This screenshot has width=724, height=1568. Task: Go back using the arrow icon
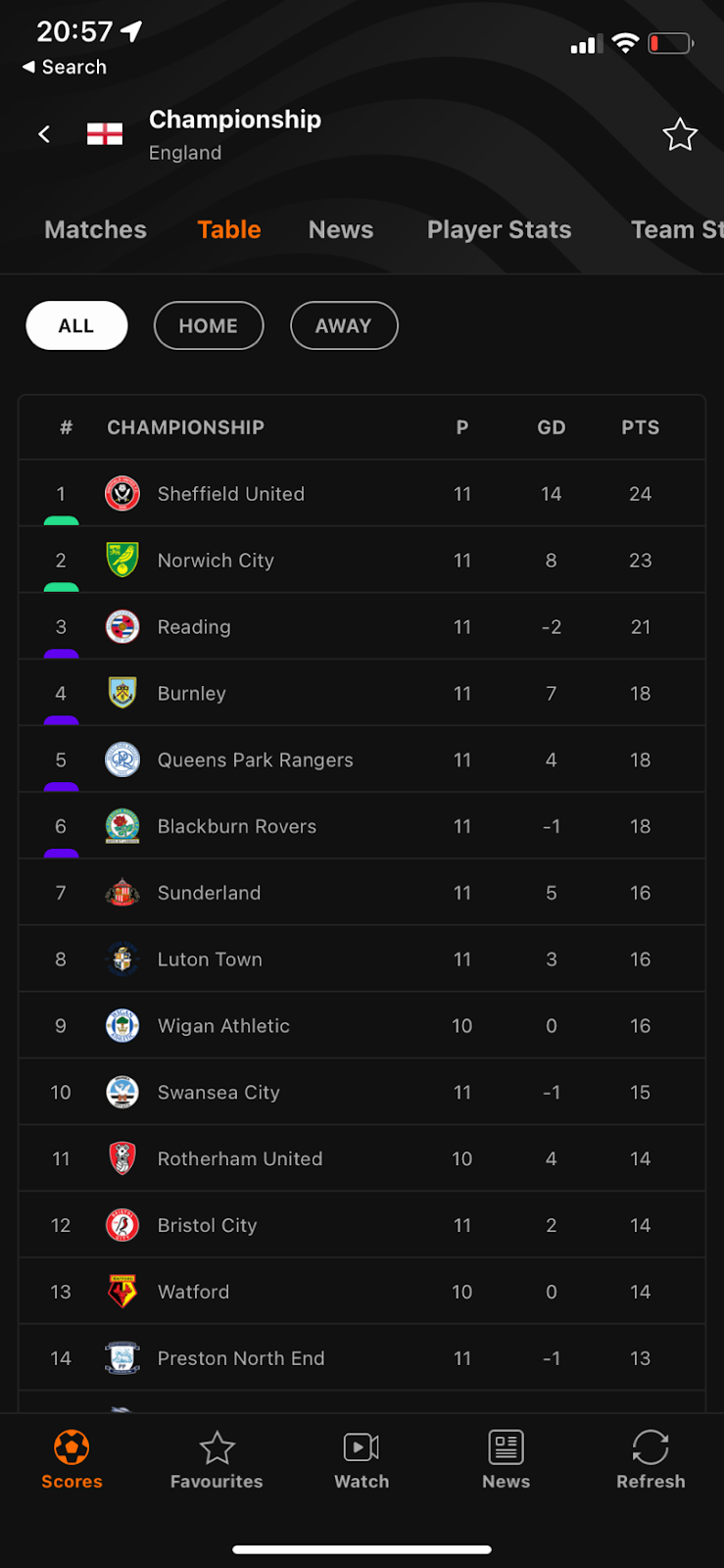[x=44, y=134]
